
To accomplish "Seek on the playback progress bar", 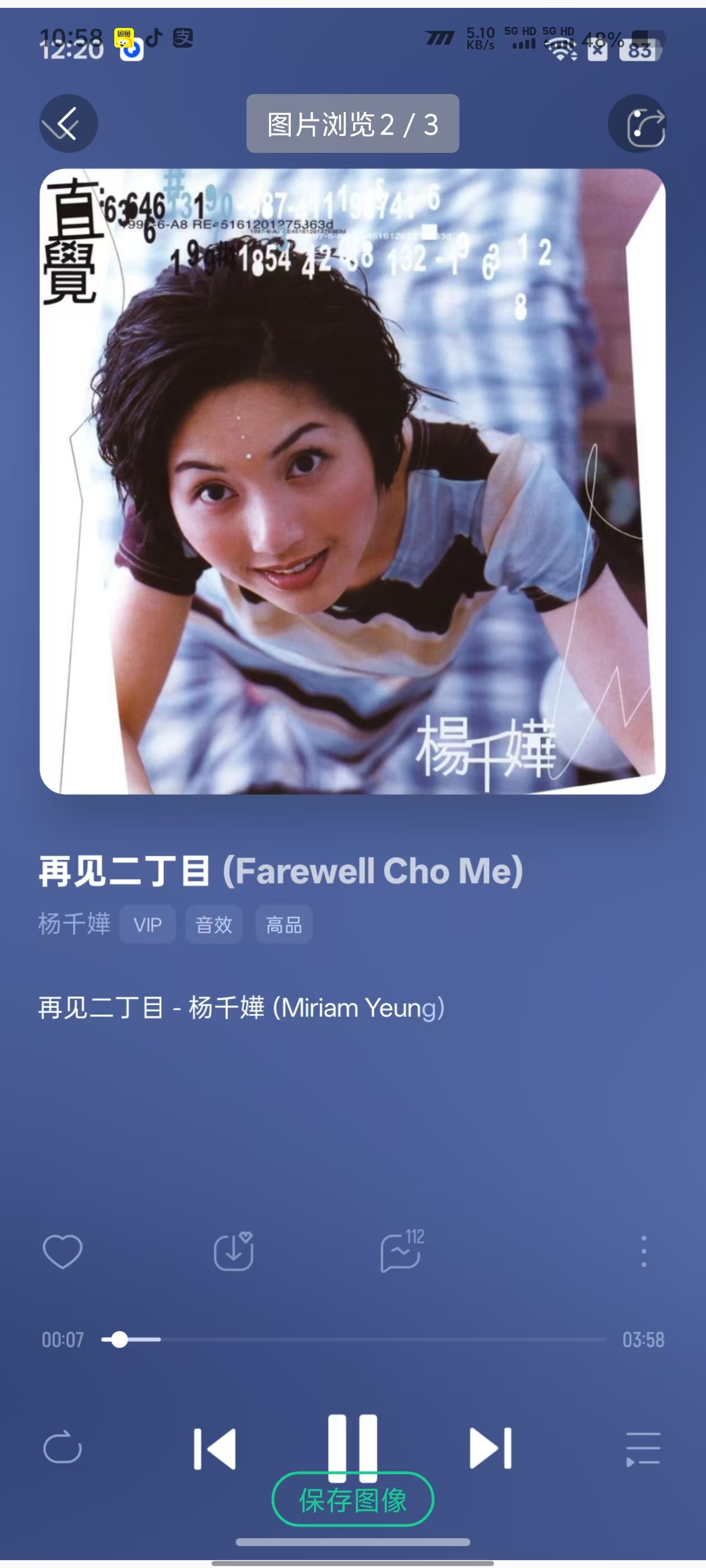I will pos(354,1339).
